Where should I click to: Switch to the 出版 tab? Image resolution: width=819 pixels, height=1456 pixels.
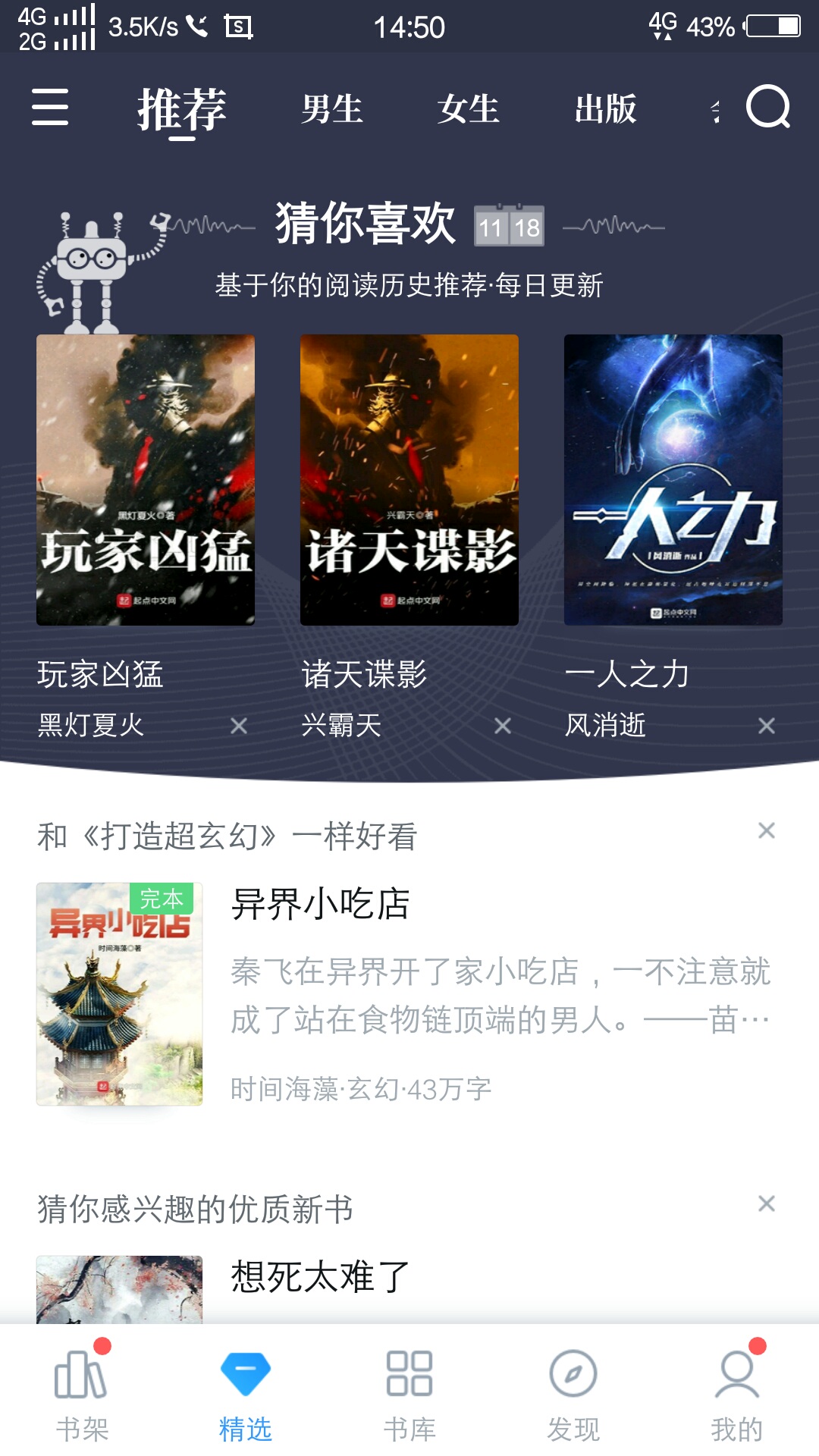pos(605,108)
